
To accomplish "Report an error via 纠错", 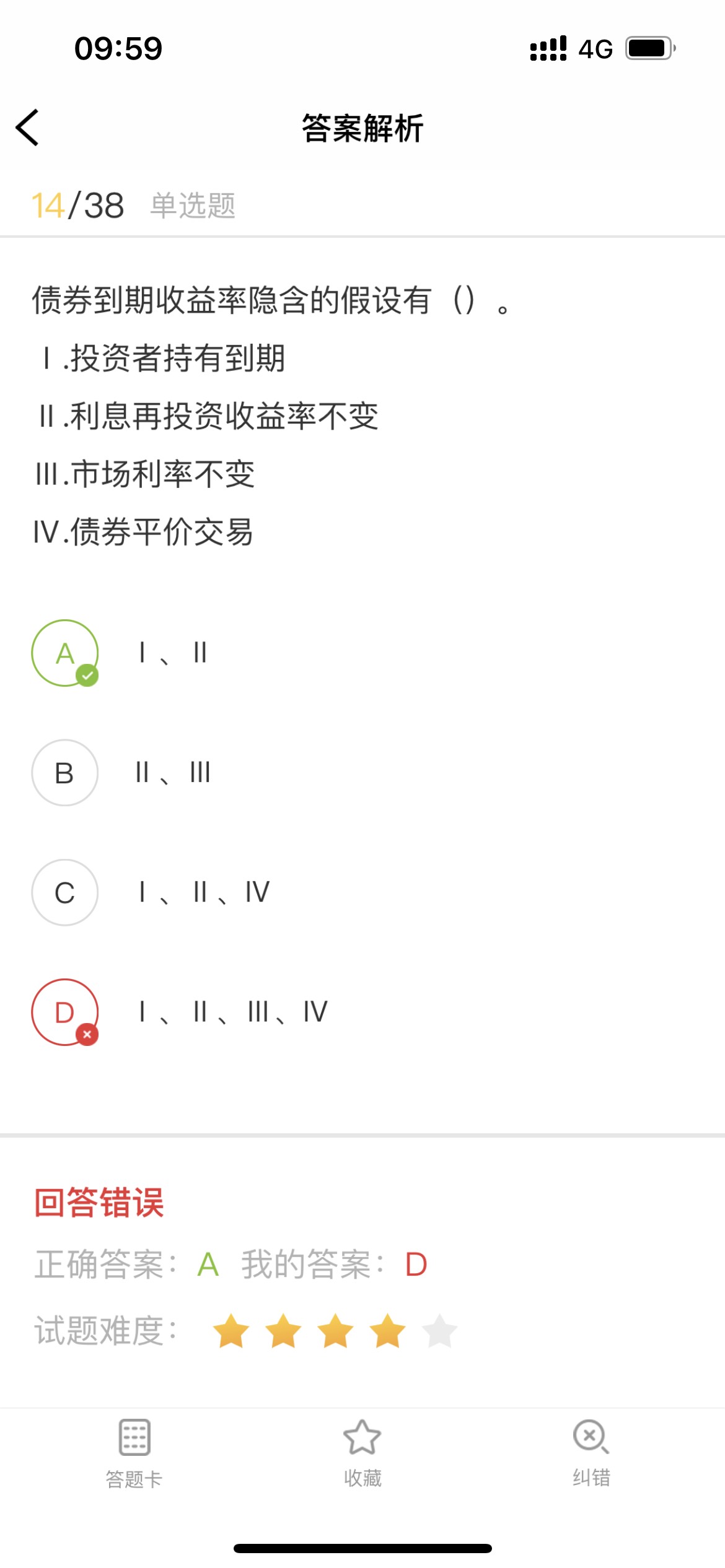I will pyautogui.click(x=591, y=1453).
